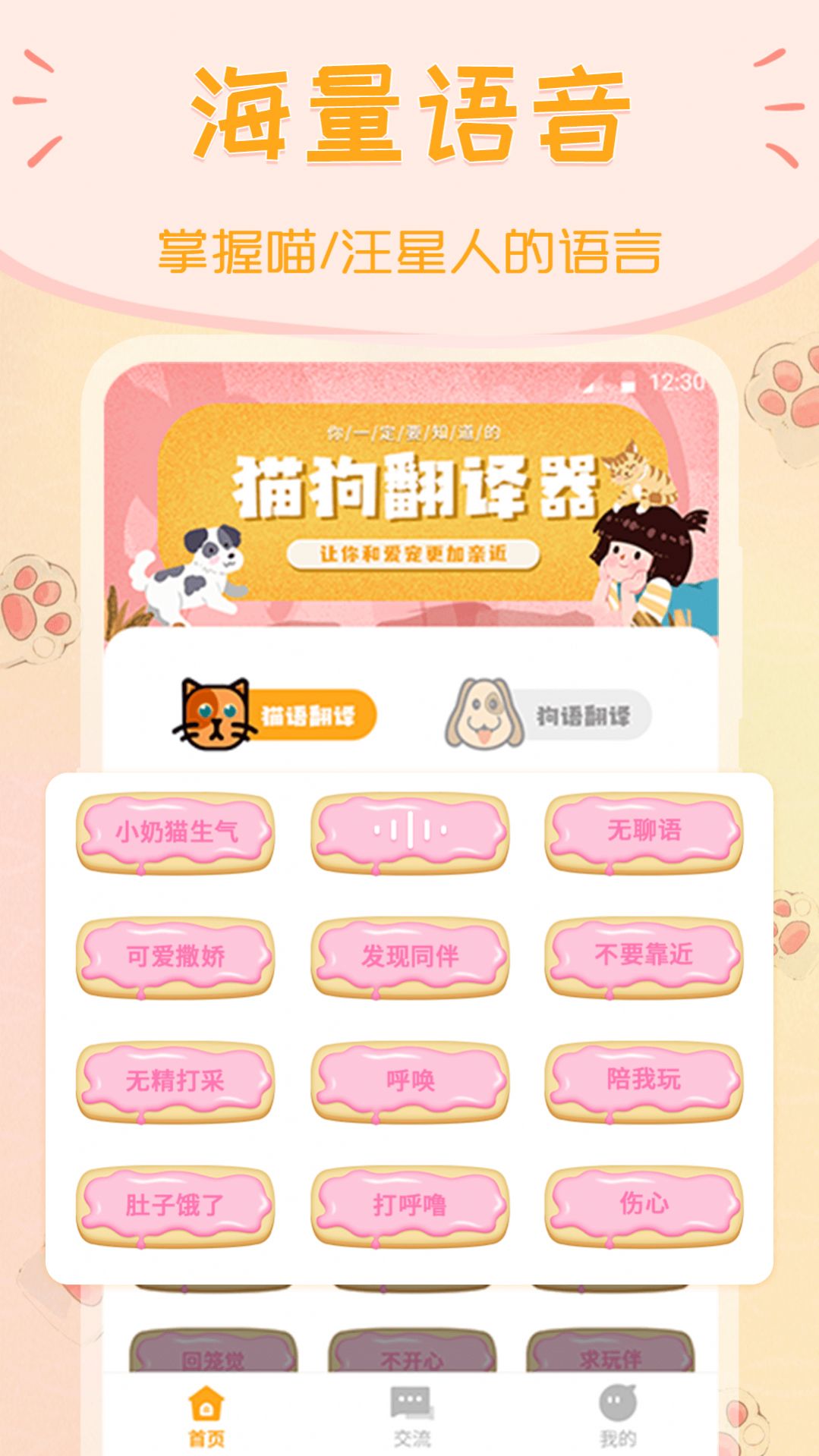819x1456 pixels.
Task: Play the 无聊语 sound
Action: 644,832
